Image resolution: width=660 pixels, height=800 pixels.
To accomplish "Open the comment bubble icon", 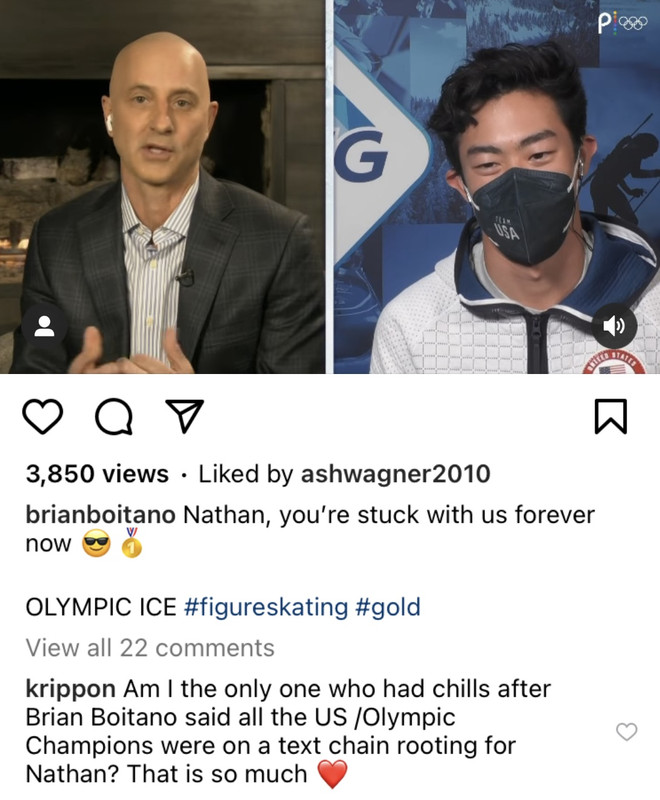I will [113, 416].
